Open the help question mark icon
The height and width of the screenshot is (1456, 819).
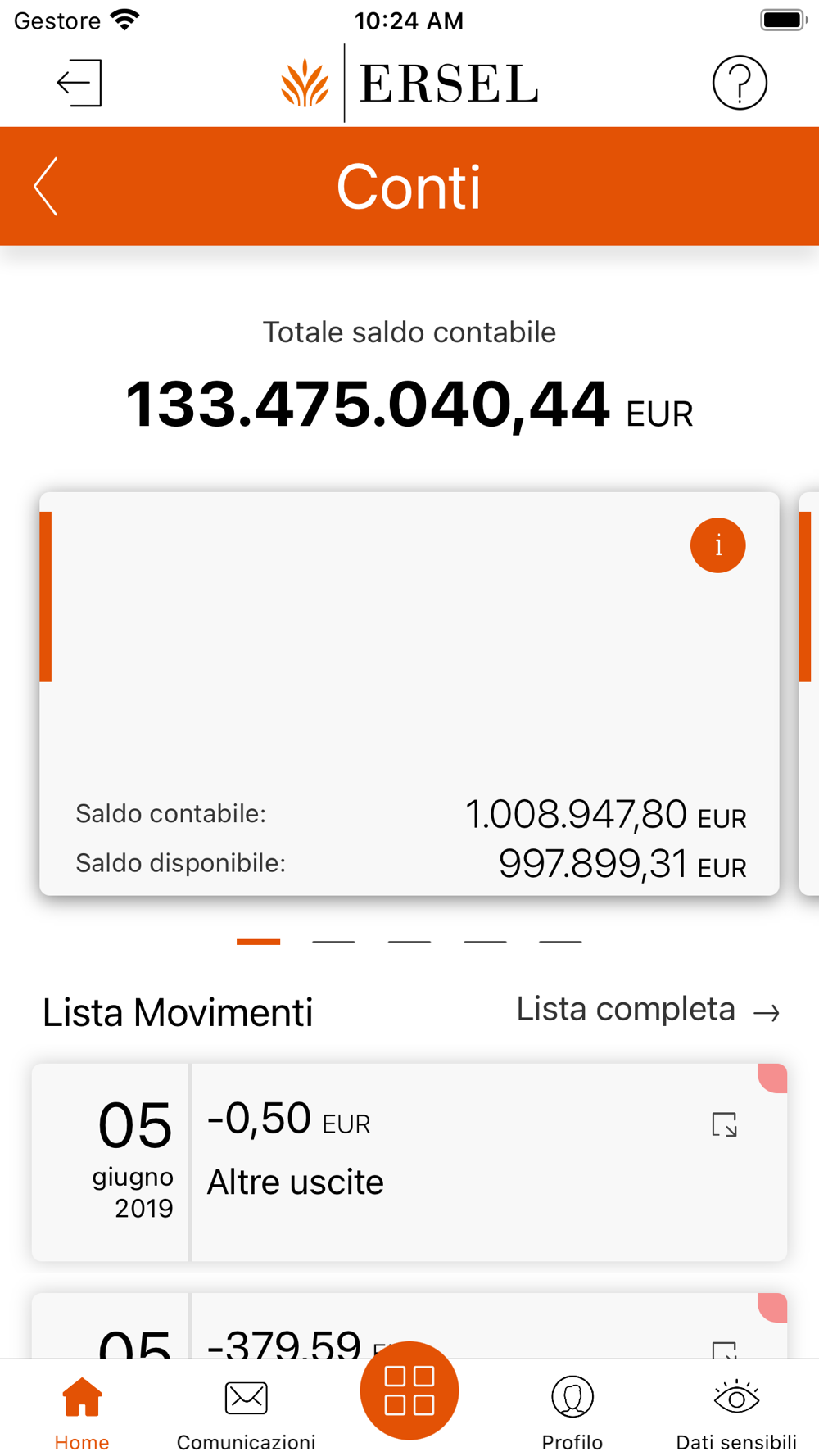pos(740,83)
